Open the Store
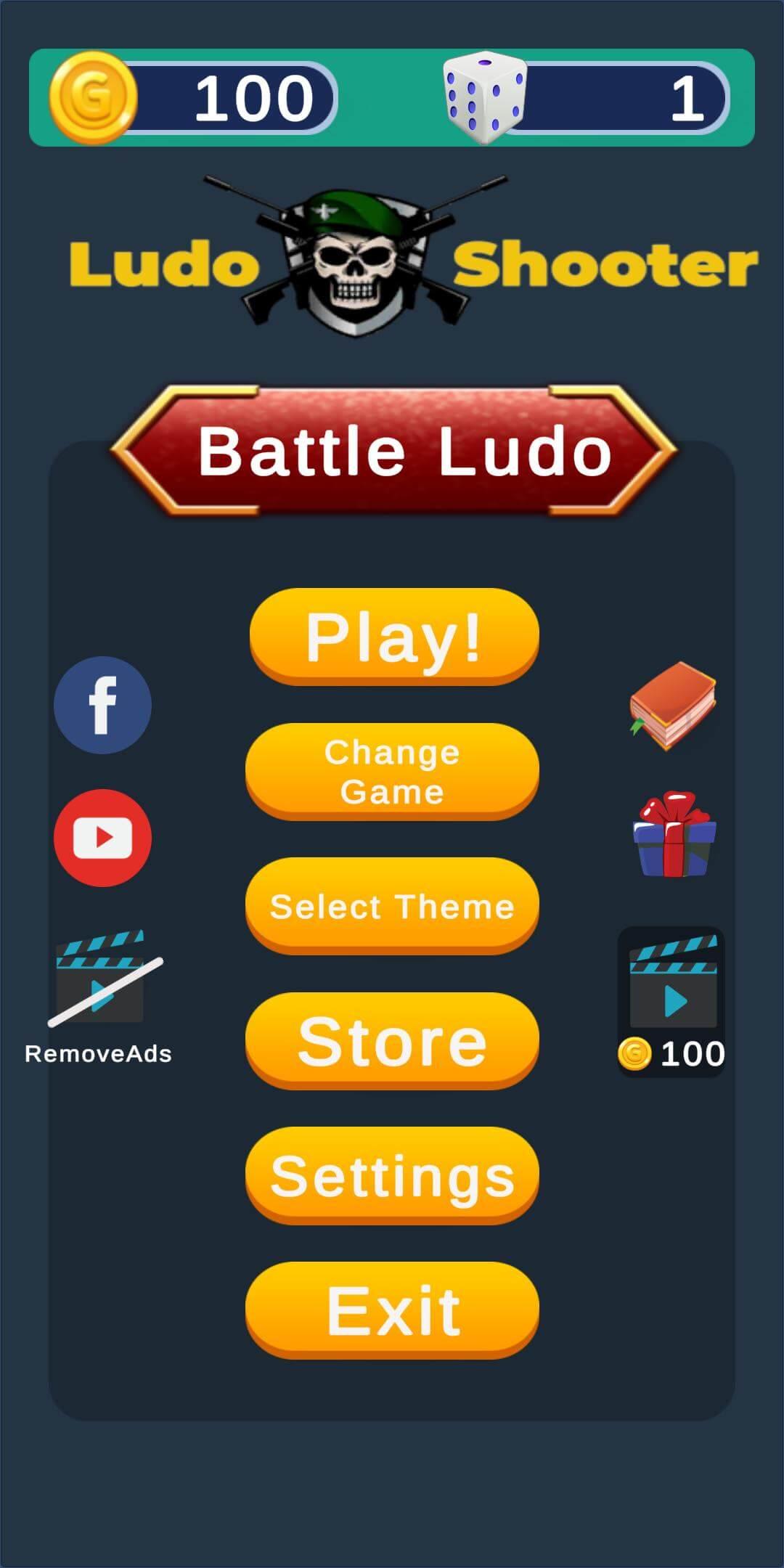The height and width of the screenshot is (1568, 784). click(x=392, y=1040)
